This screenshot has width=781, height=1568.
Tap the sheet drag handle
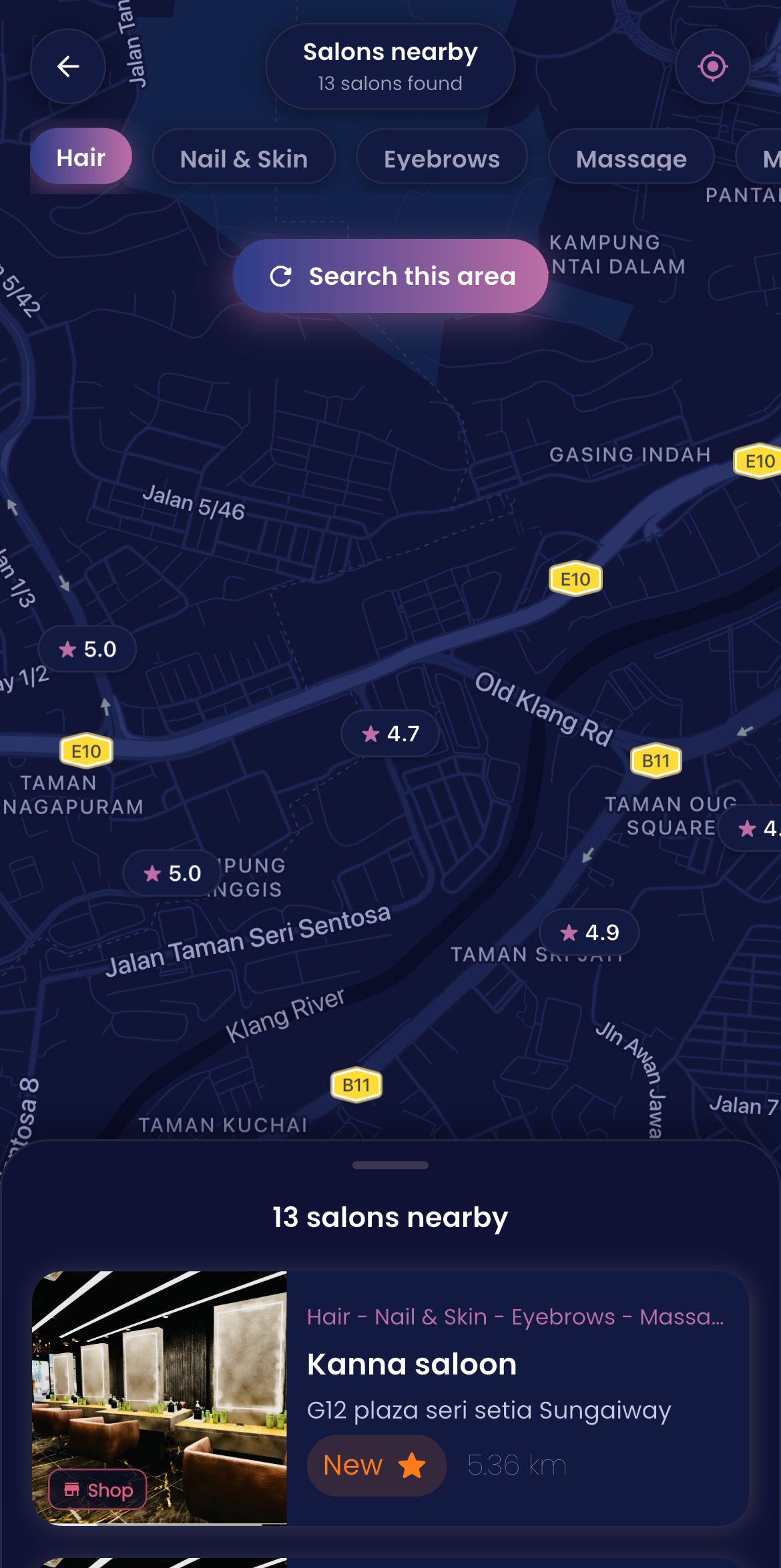tap(390, 1165)
